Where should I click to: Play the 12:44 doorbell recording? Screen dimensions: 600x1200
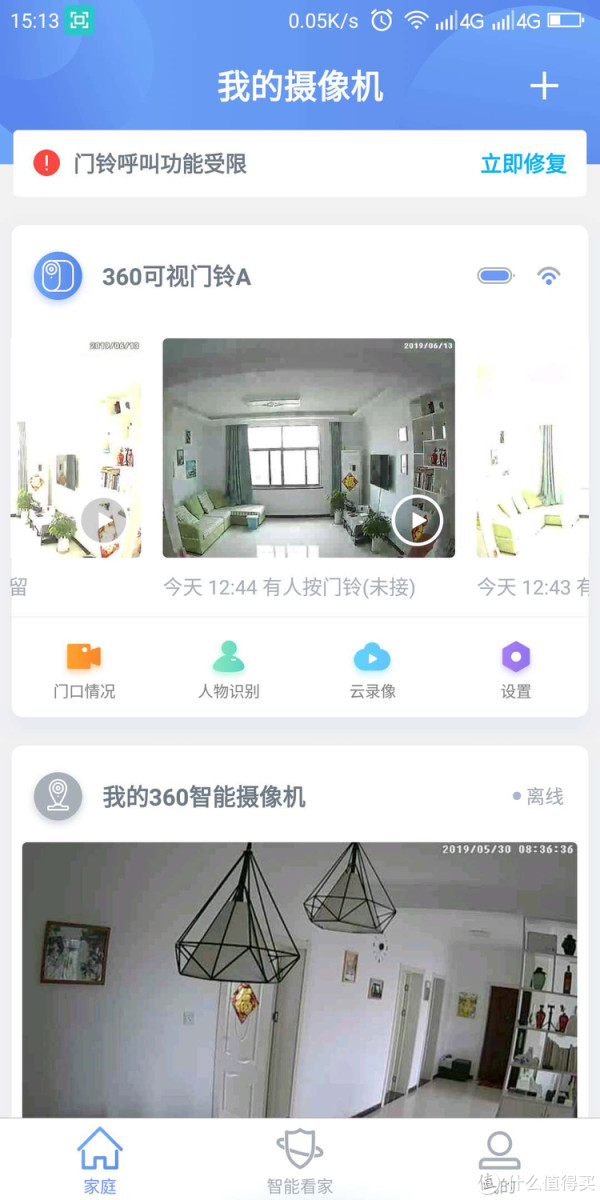(416, 520)
